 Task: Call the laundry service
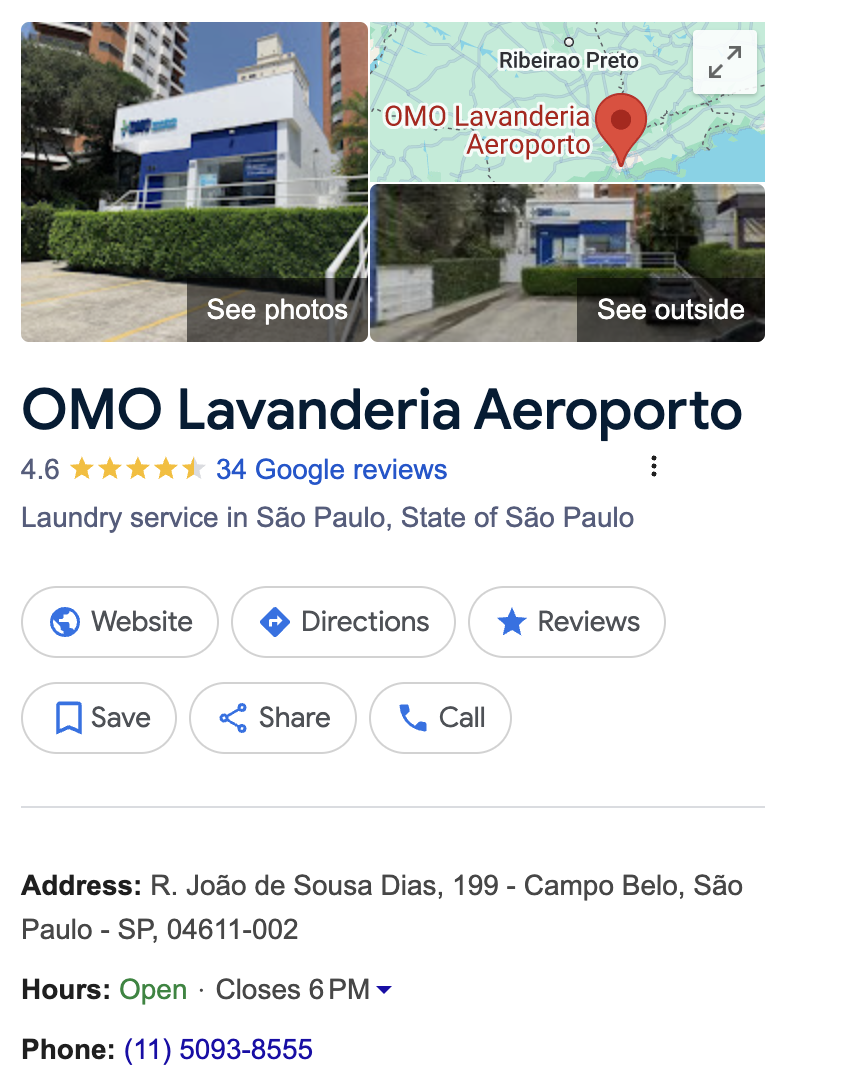point(440,718)
